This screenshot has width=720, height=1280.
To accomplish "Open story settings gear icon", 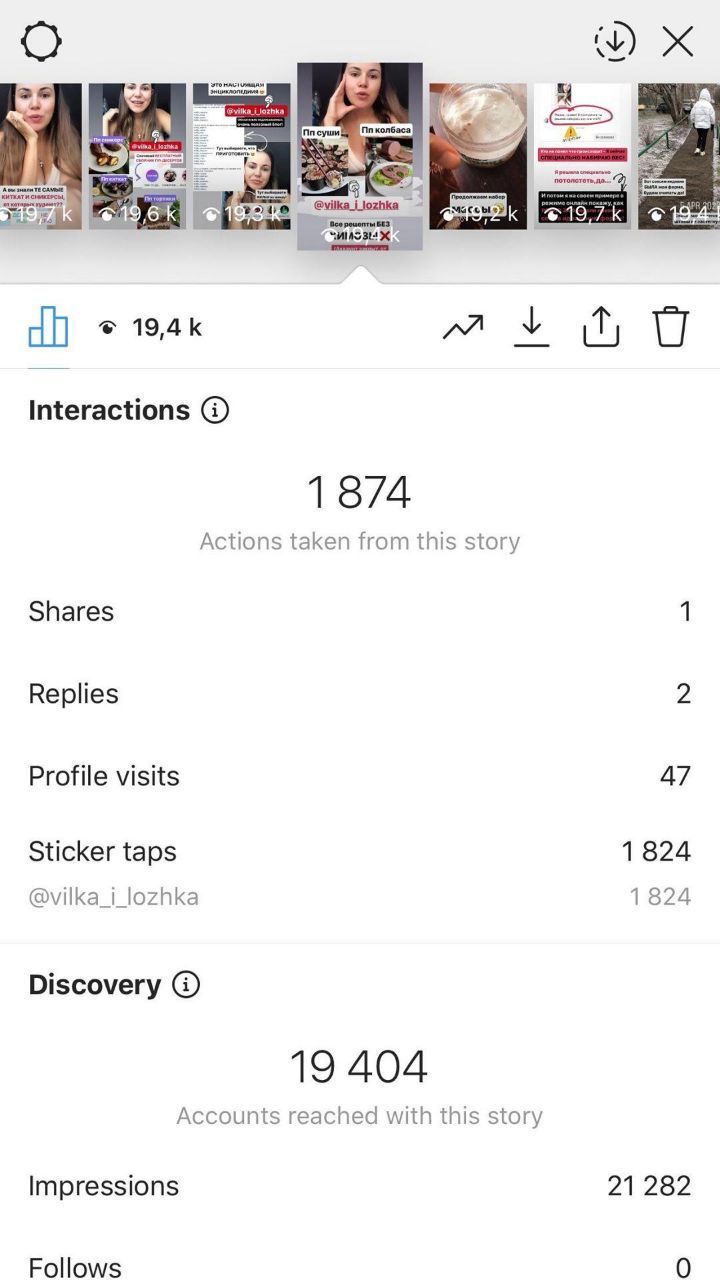I will coord(41,42).
